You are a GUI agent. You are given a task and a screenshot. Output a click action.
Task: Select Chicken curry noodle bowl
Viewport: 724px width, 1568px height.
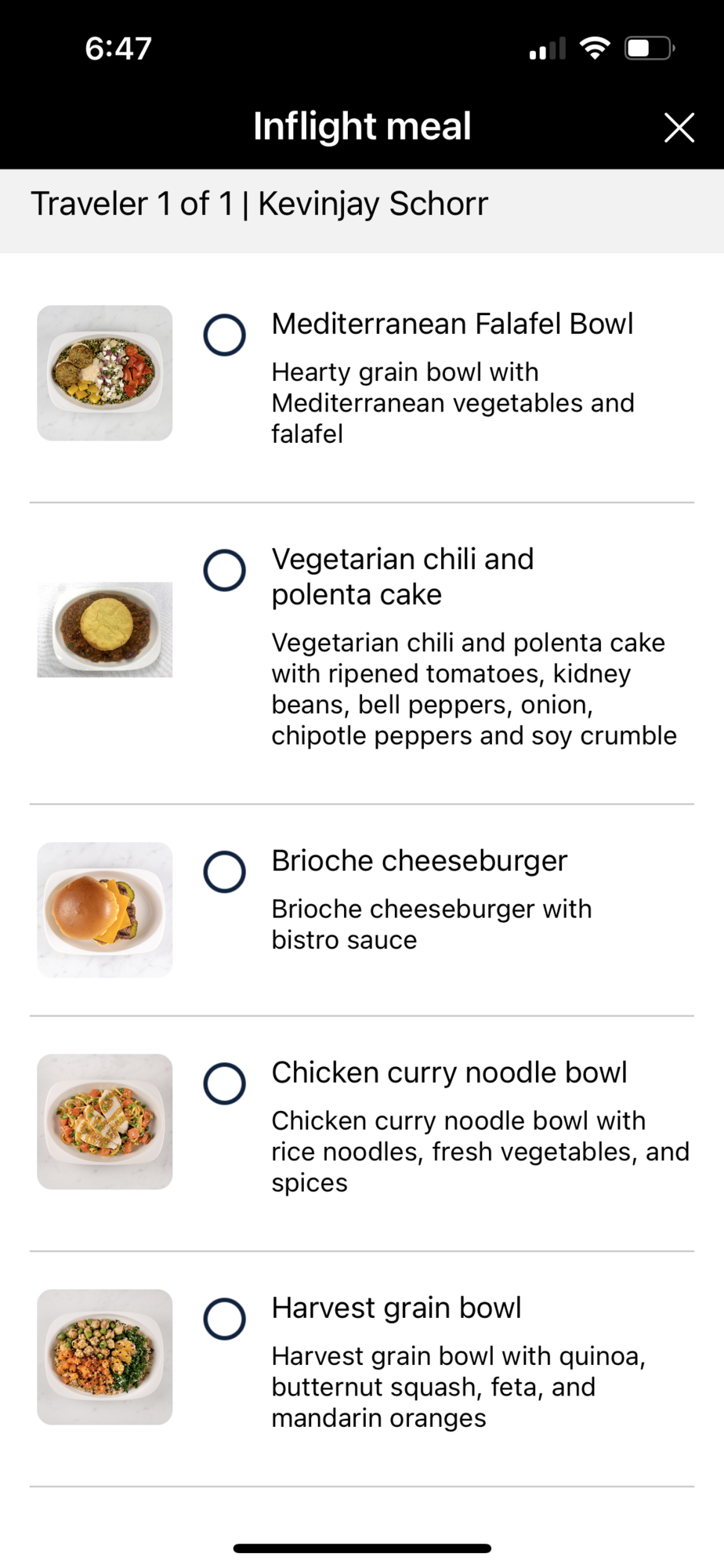(225, 1083)
